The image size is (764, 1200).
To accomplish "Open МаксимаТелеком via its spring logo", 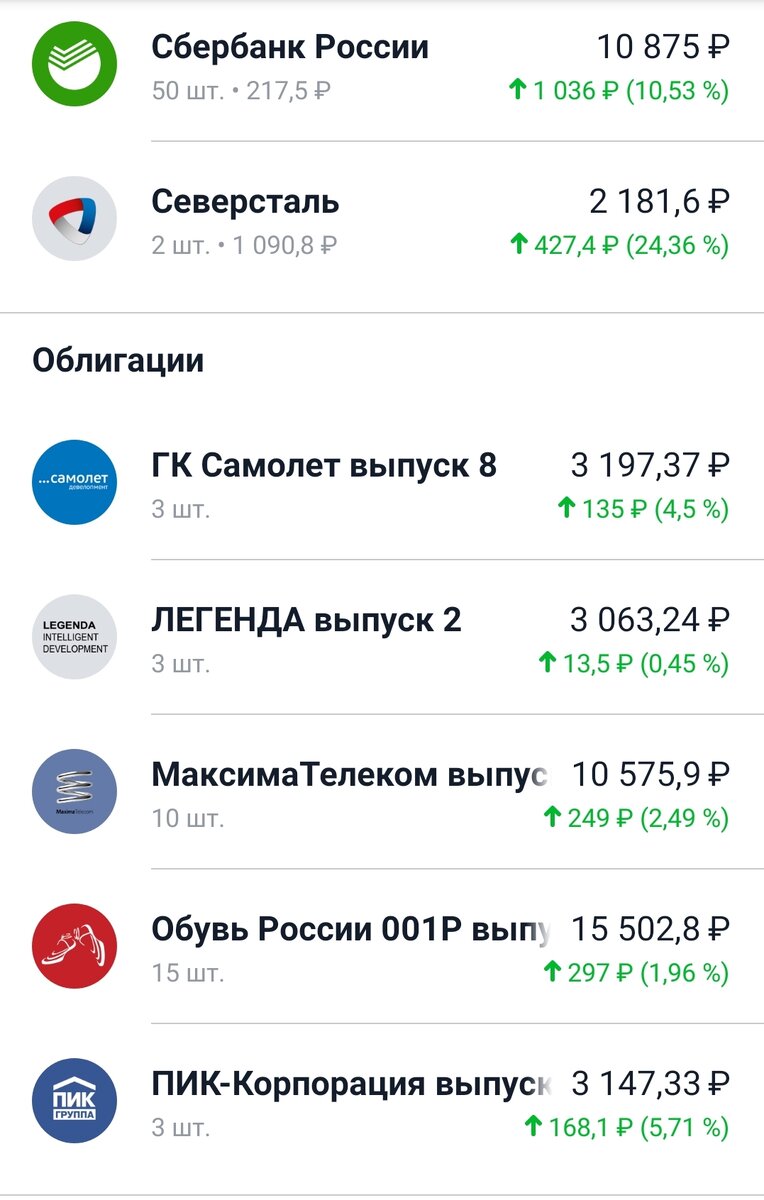I will tap(74, 791).
